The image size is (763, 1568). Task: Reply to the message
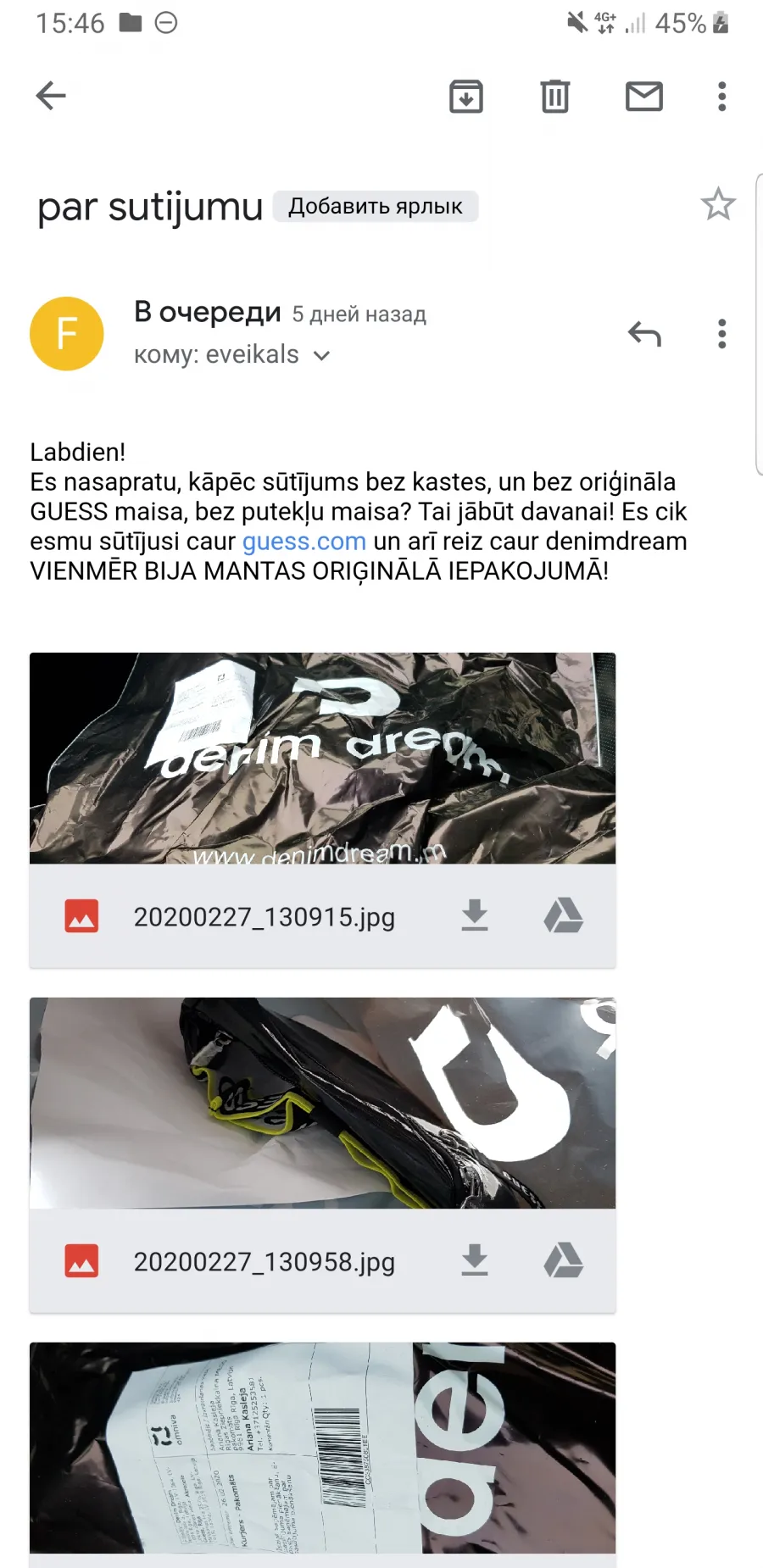pos(644,334)
